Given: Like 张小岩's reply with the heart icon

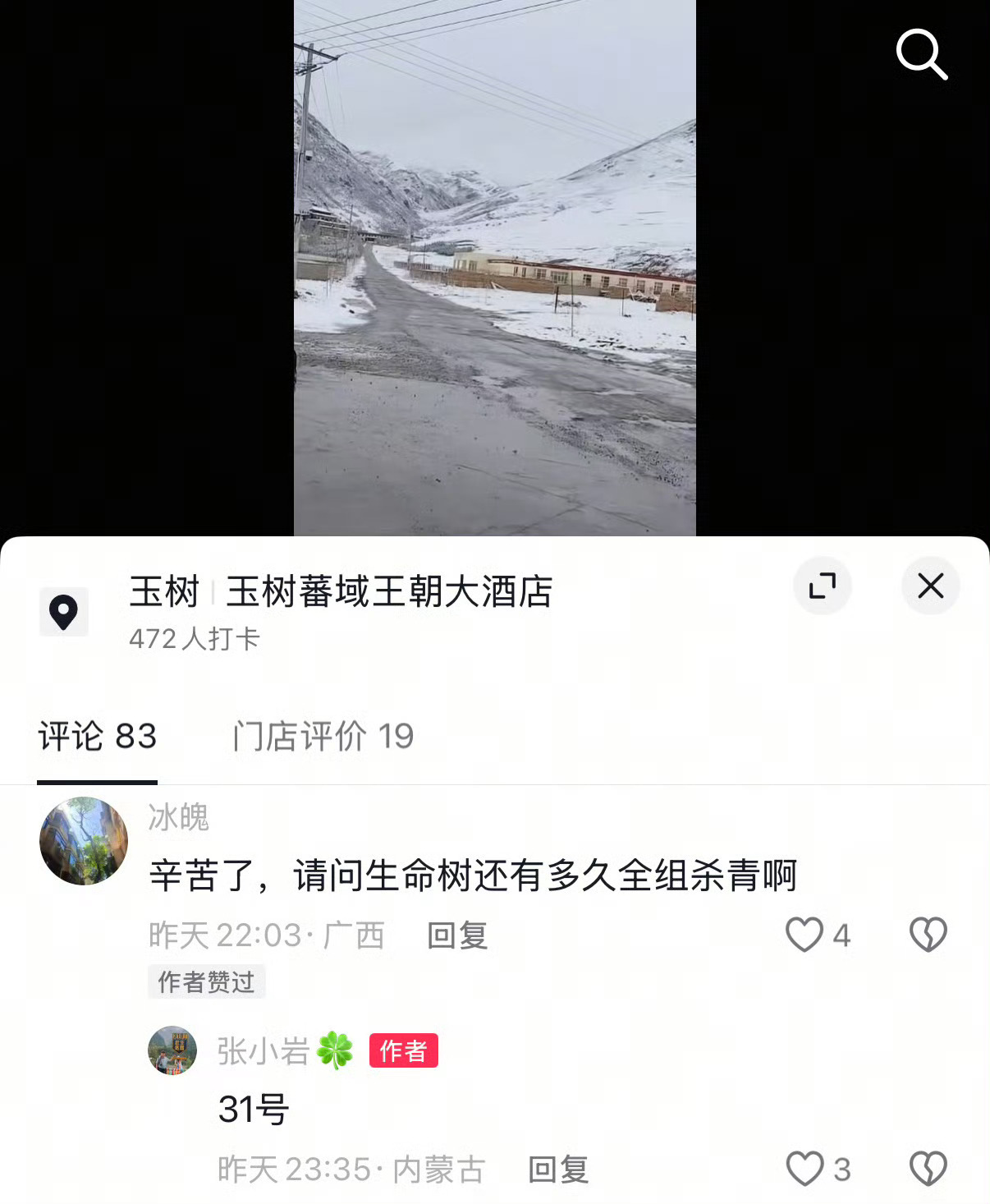Looking at the screenshot, I should pos(807,1165).
